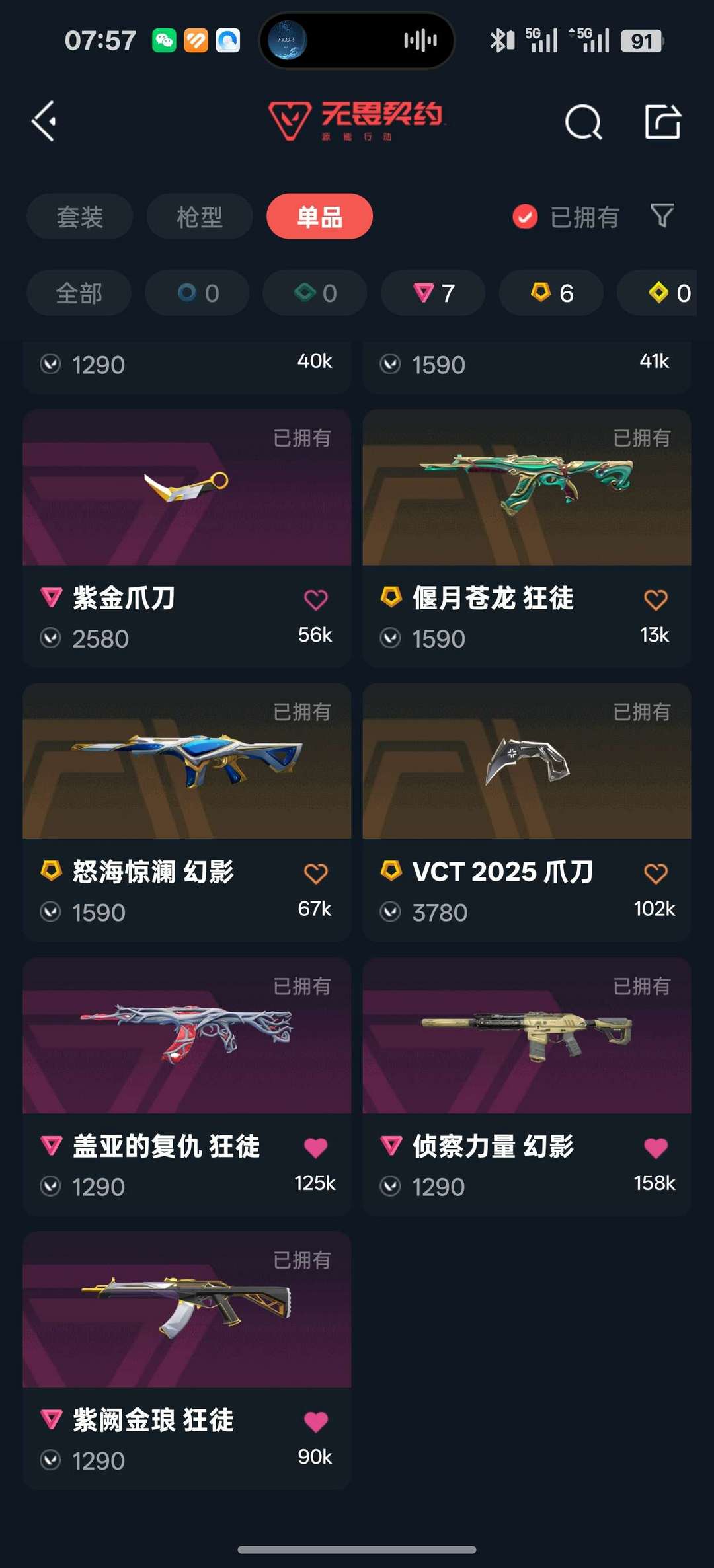Unlike the 侦察力量 幻影 skin

(655, 1148)
